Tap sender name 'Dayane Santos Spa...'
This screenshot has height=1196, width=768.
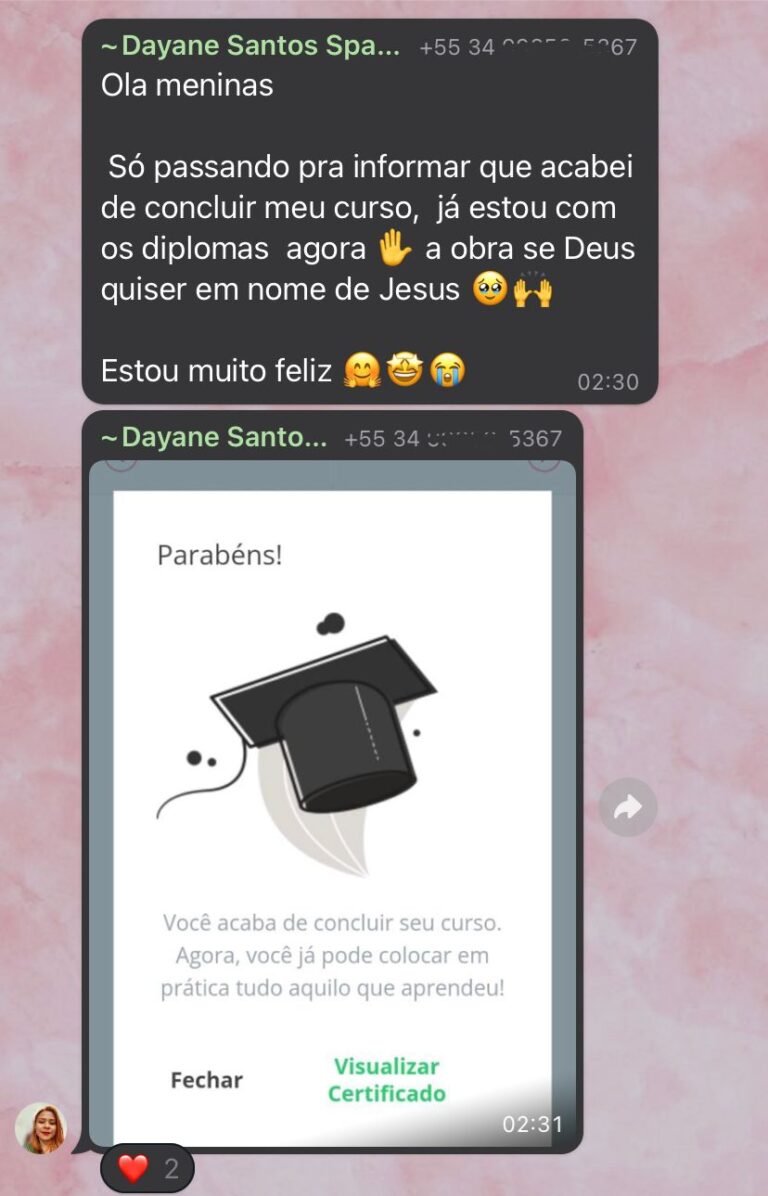(x=251, y=43)
